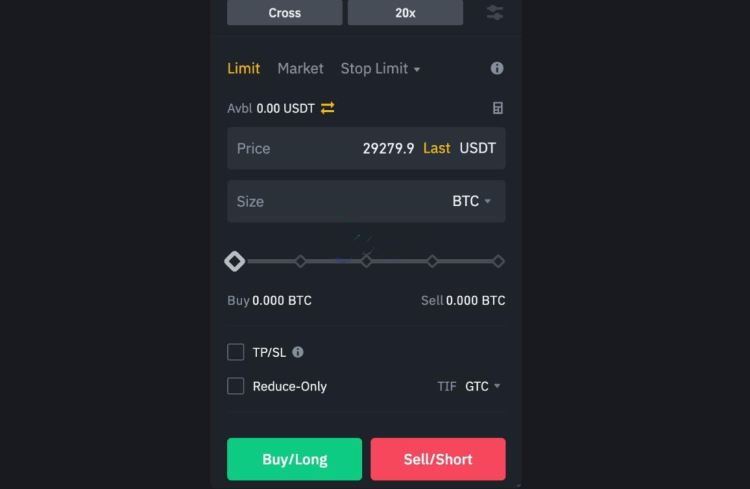Screen dimensions: 750x489
Task: Expand the BTC unit dropdown
Action: [472, 201]
